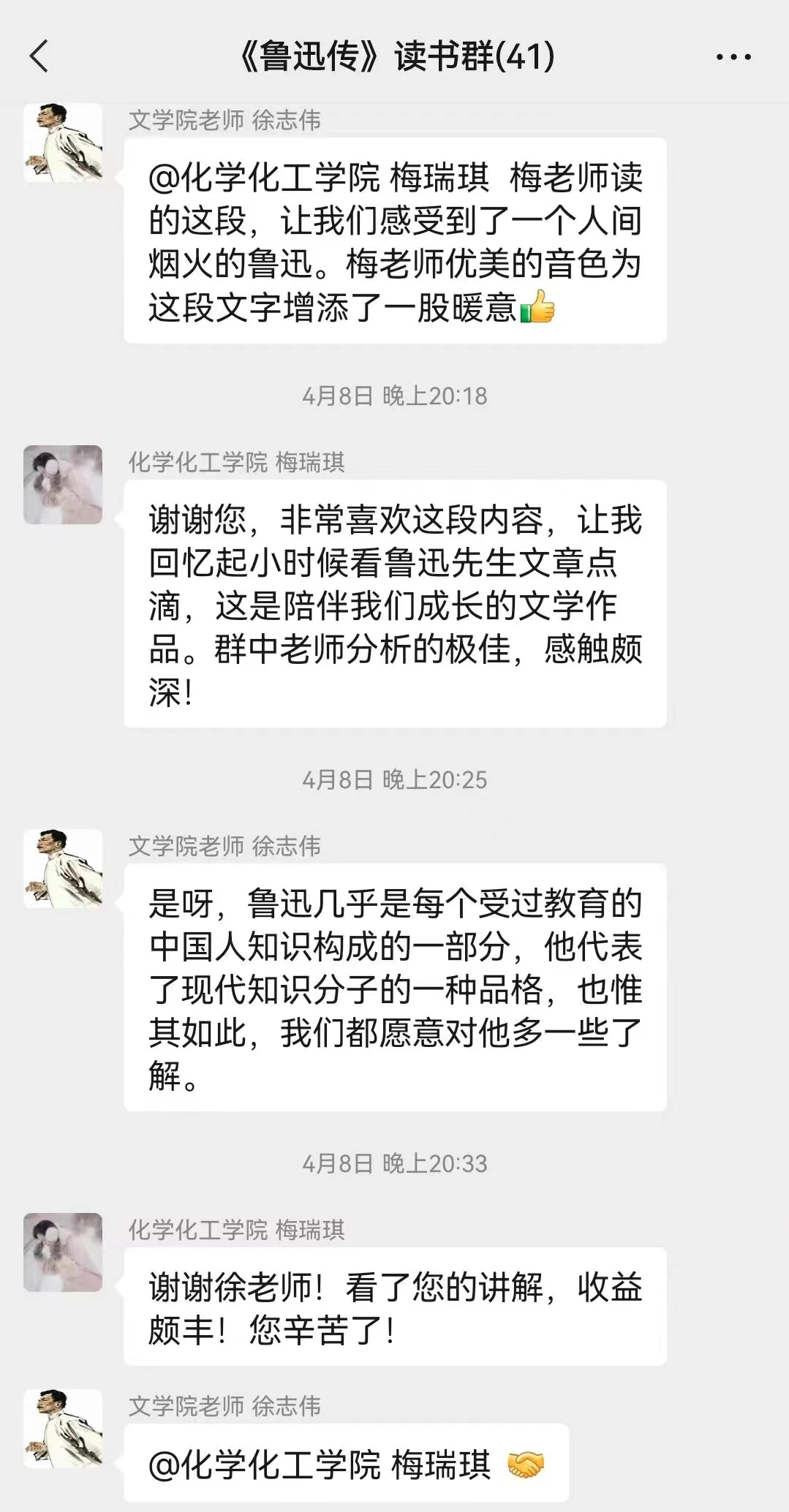
Task: View 徐志伟's profile from the 是呀 message avatar
Action: pyautogui.click(x=63, y=869)
